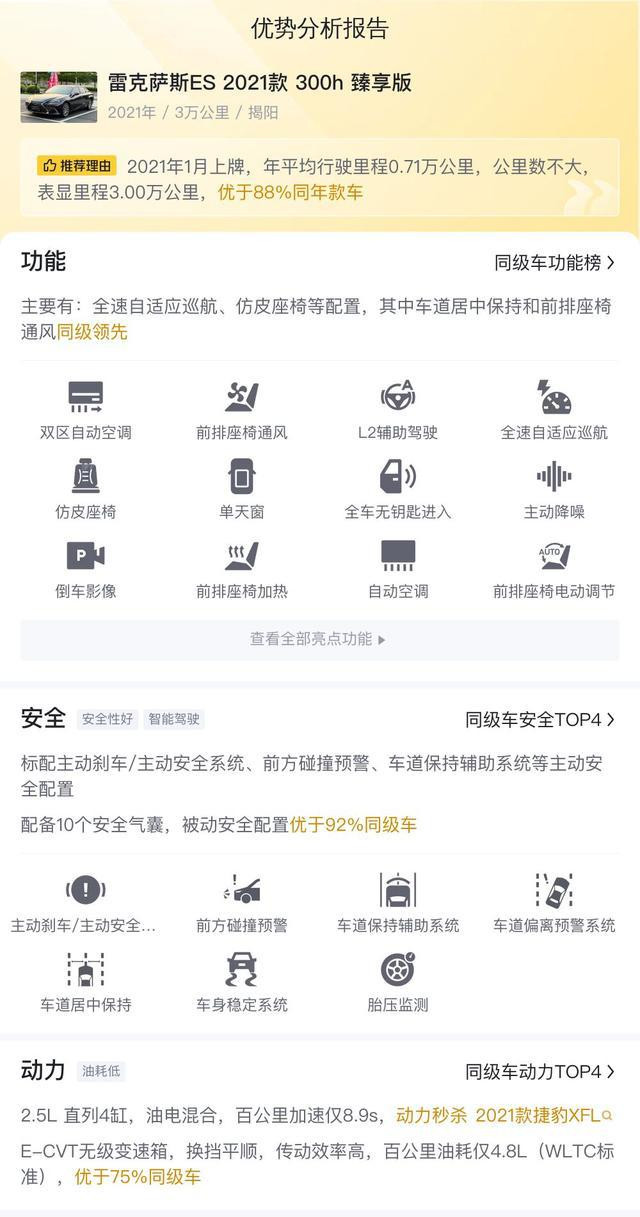Expand 查看全部亮点功能 to see all features
The height and width of the screenshot is (1217, 640).
point(318,639)
